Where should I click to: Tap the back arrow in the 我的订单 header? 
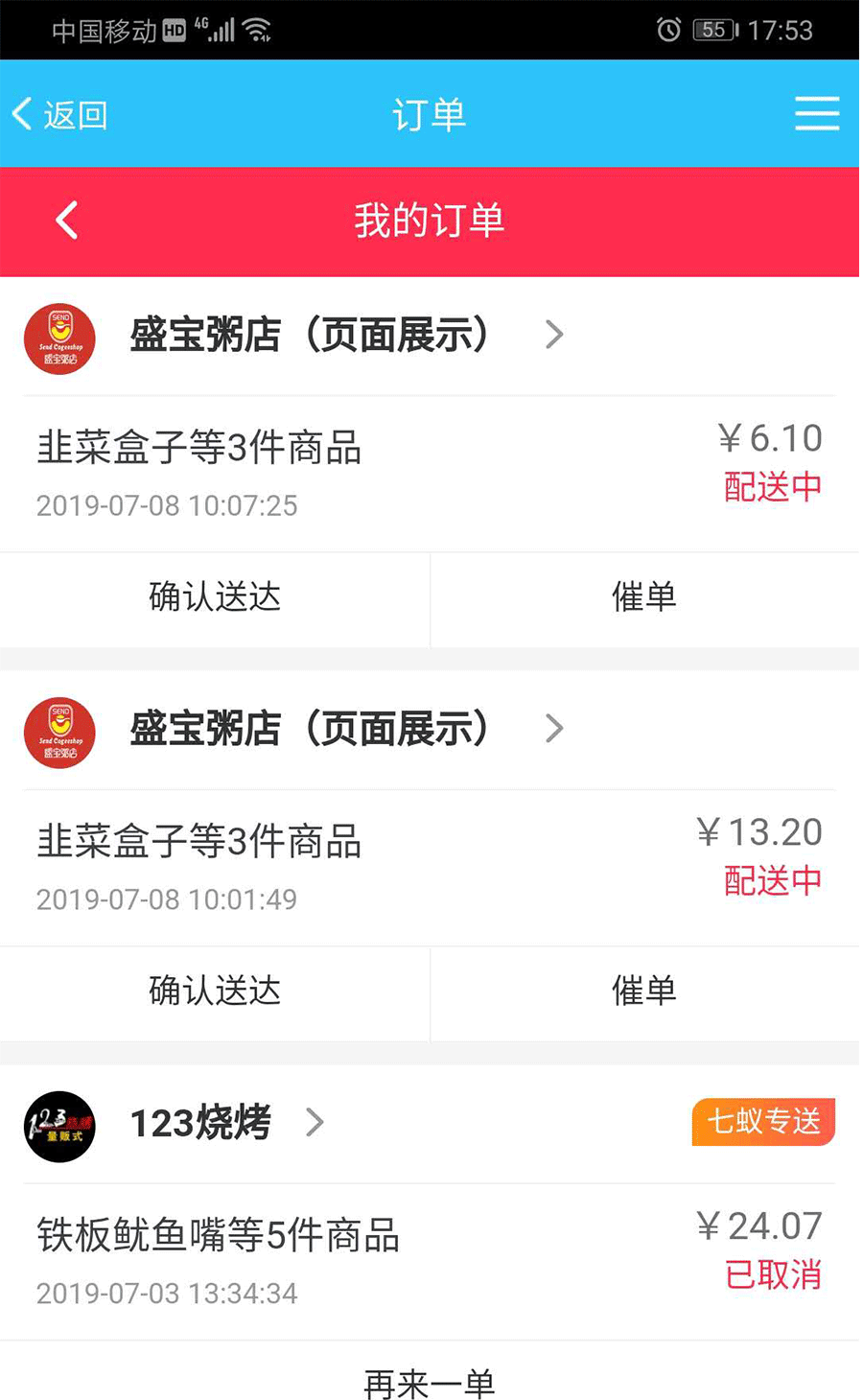66,221
